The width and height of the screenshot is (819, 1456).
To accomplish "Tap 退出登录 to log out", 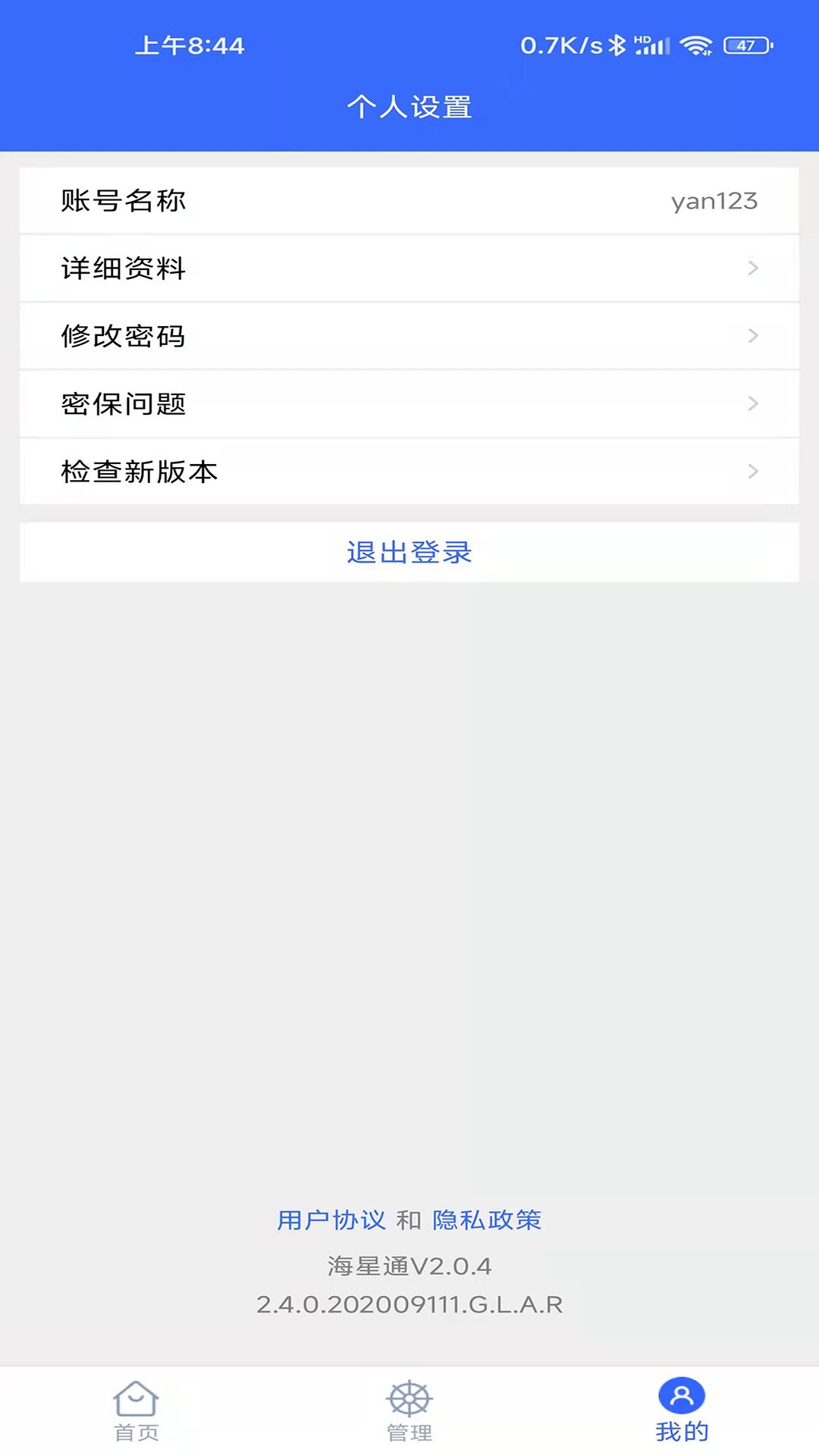I will [x=409, y=552].
